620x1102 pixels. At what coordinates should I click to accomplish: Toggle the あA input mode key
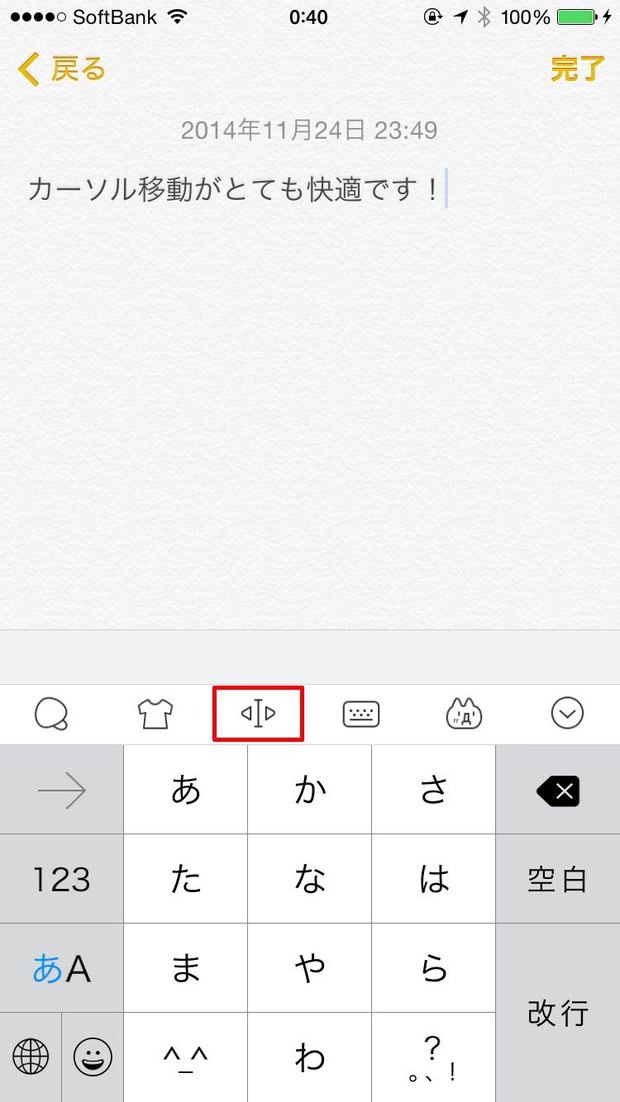point(62,968)
